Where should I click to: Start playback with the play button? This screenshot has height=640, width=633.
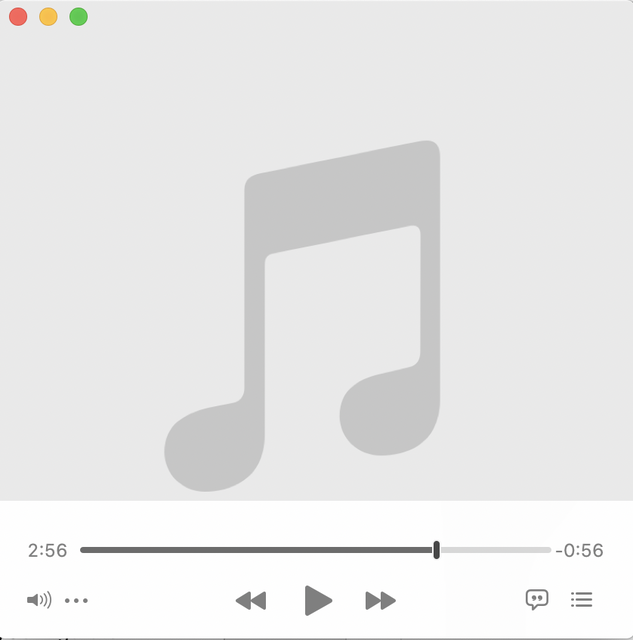317,600
